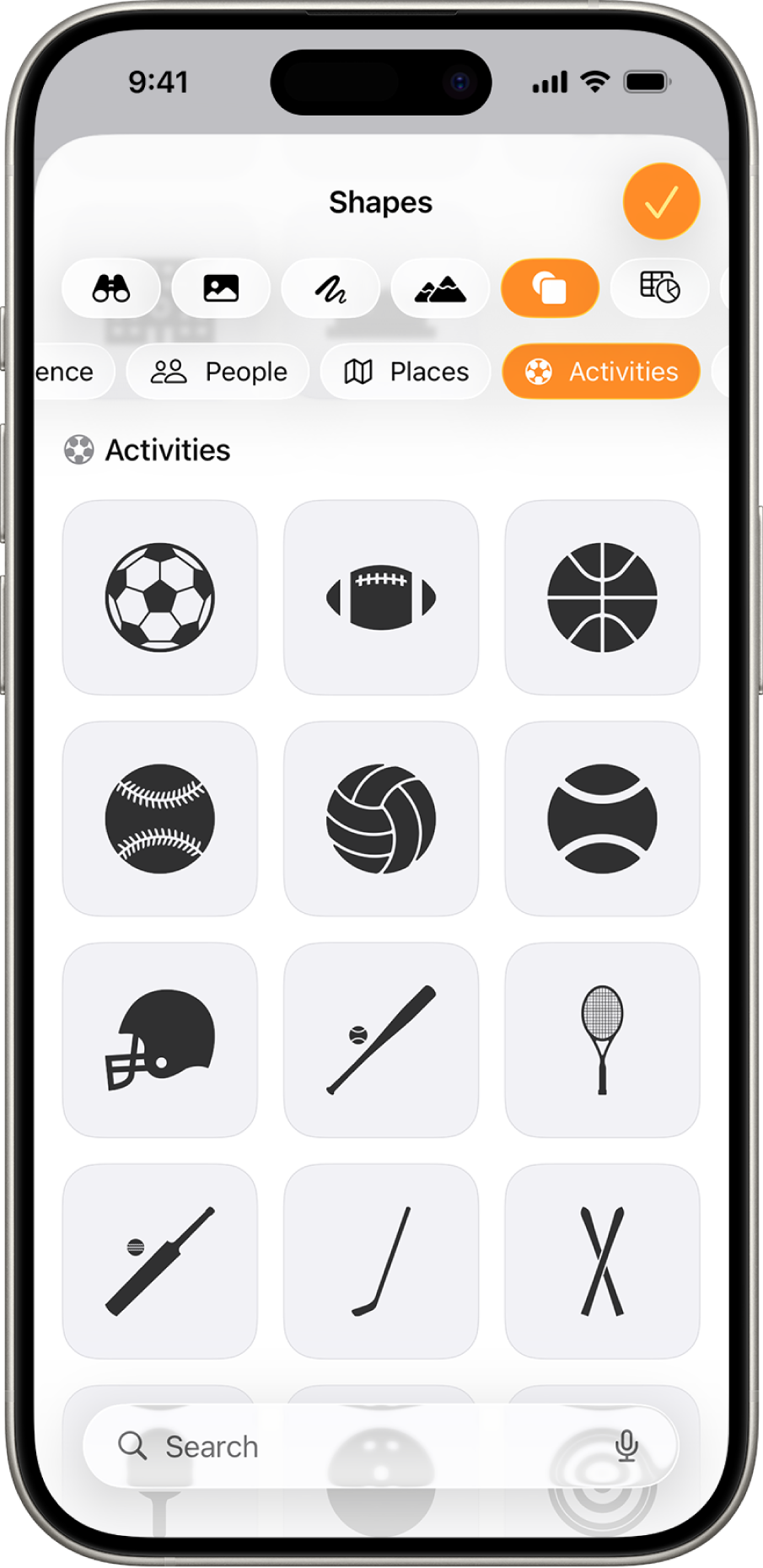
Task: Confirm with the orange checkmark button
Action: click(x=661, y=201)
